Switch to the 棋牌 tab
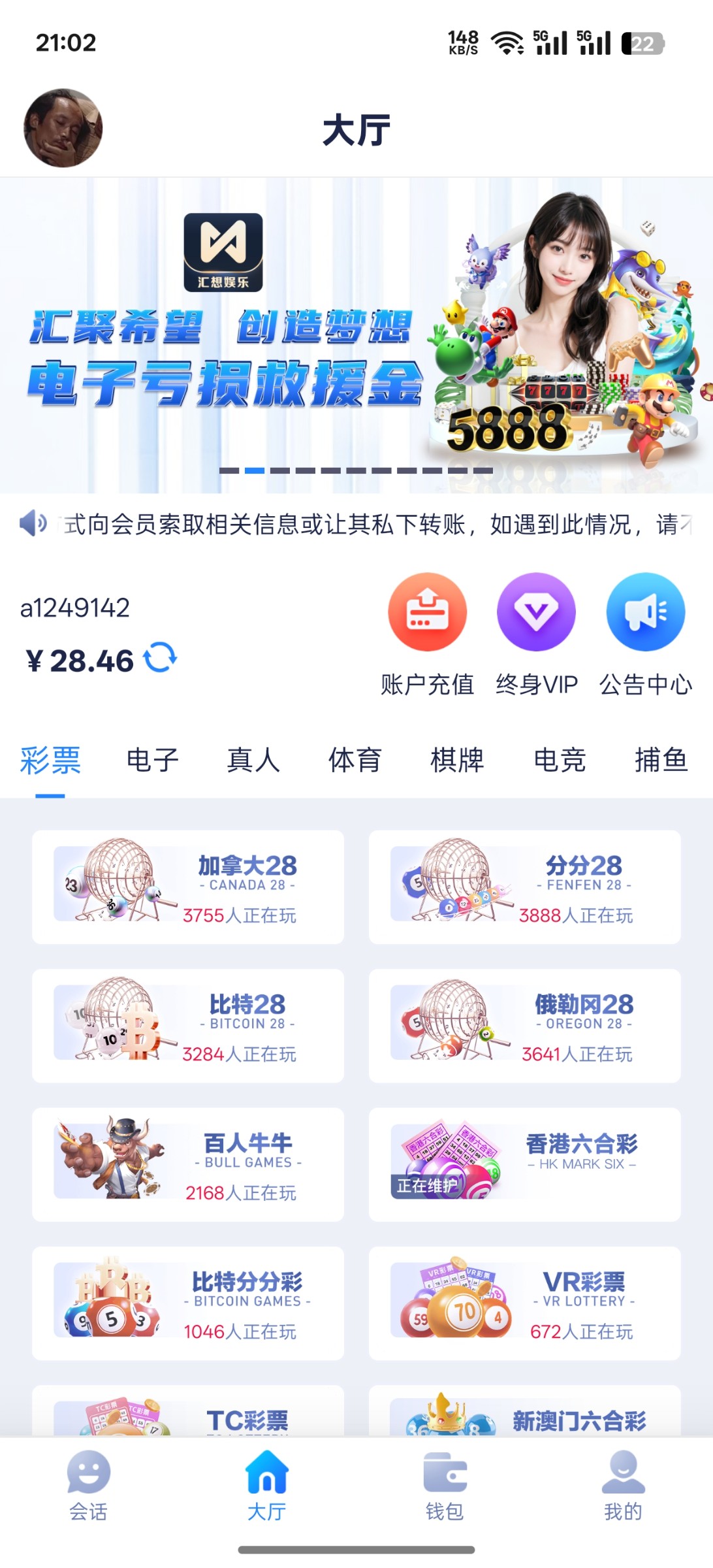The height and width of the screenshot is (1568, 713). click(457, 760)
